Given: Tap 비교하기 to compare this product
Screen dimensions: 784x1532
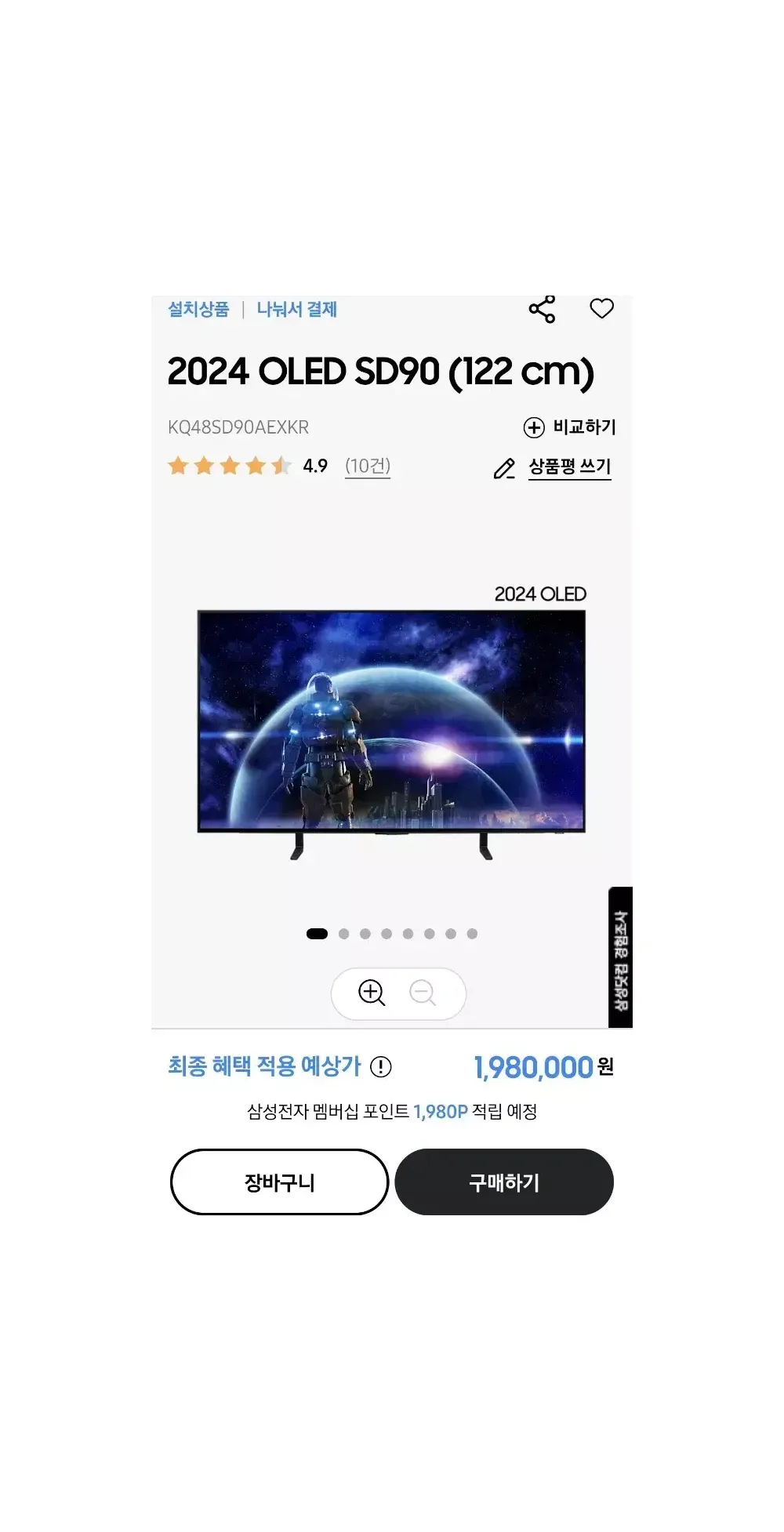Looking at the screenshot, I should (570, 427).
